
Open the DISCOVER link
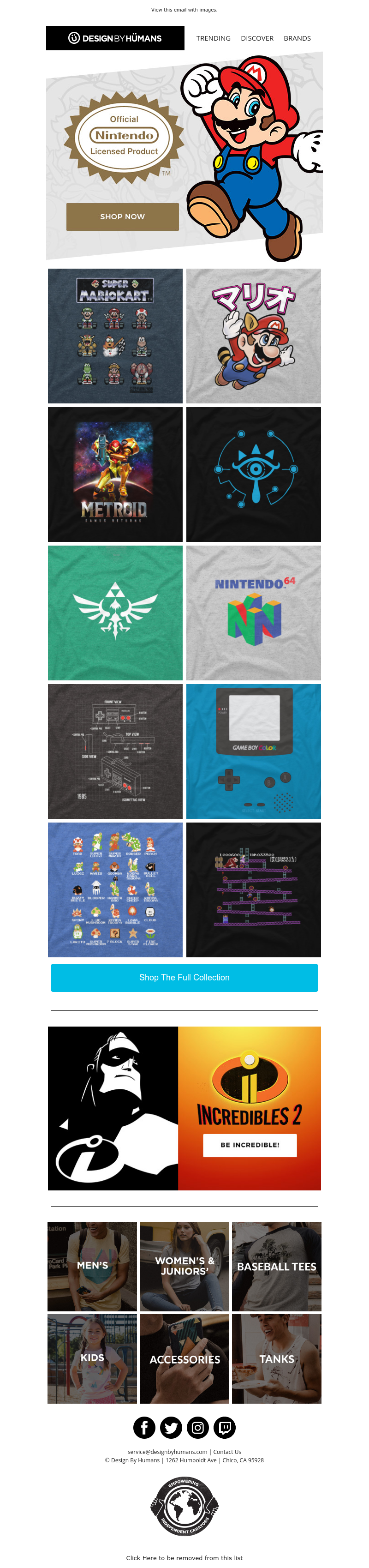tap(256, 38)
